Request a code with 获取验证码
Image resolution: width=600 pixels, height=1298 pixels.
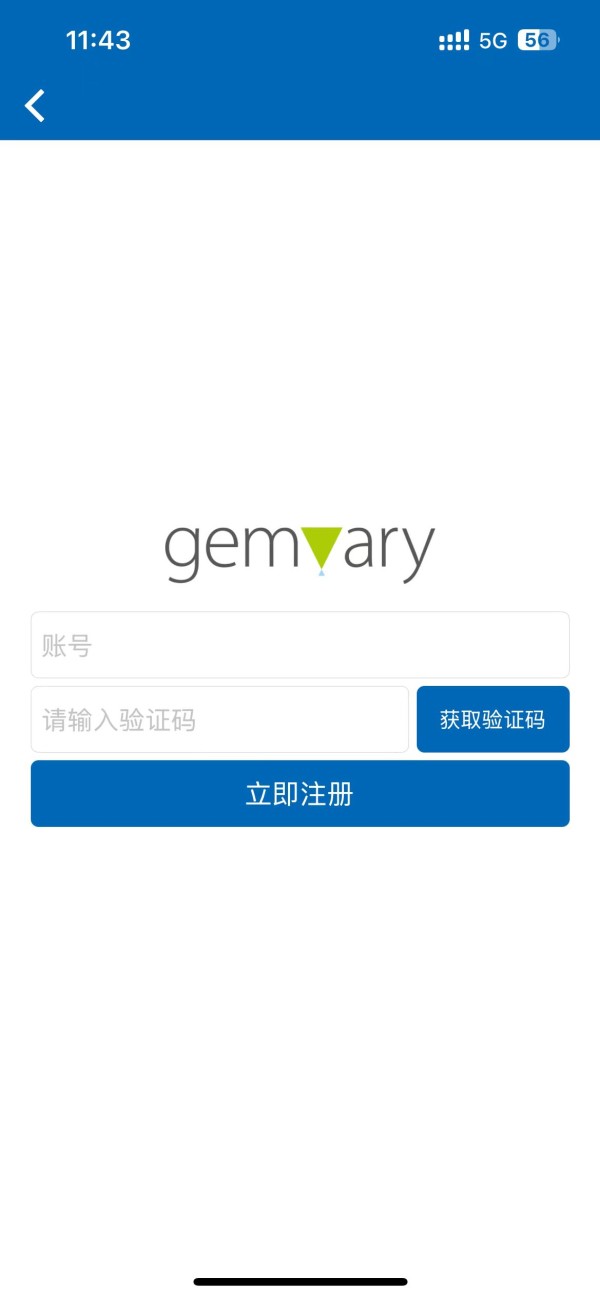pyautogui.click(x=493, y=719)
